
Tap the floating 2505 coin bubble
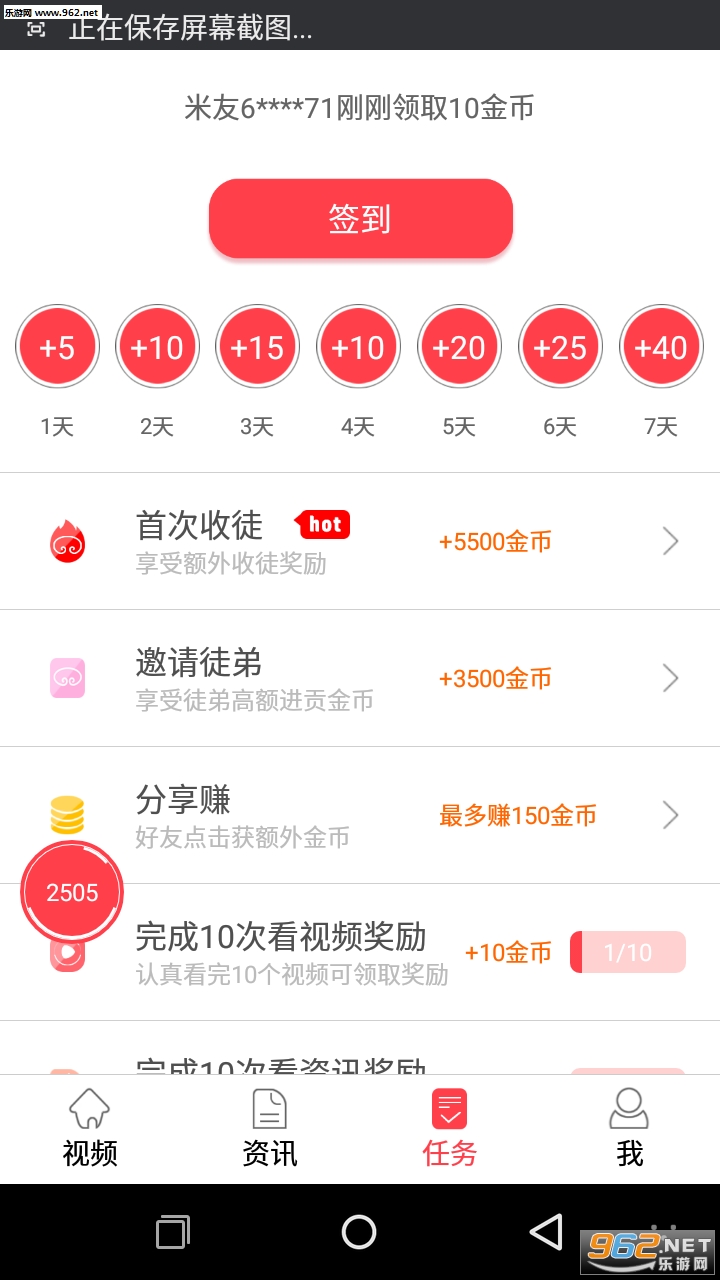pyautogui.click(x=72, y=892)
